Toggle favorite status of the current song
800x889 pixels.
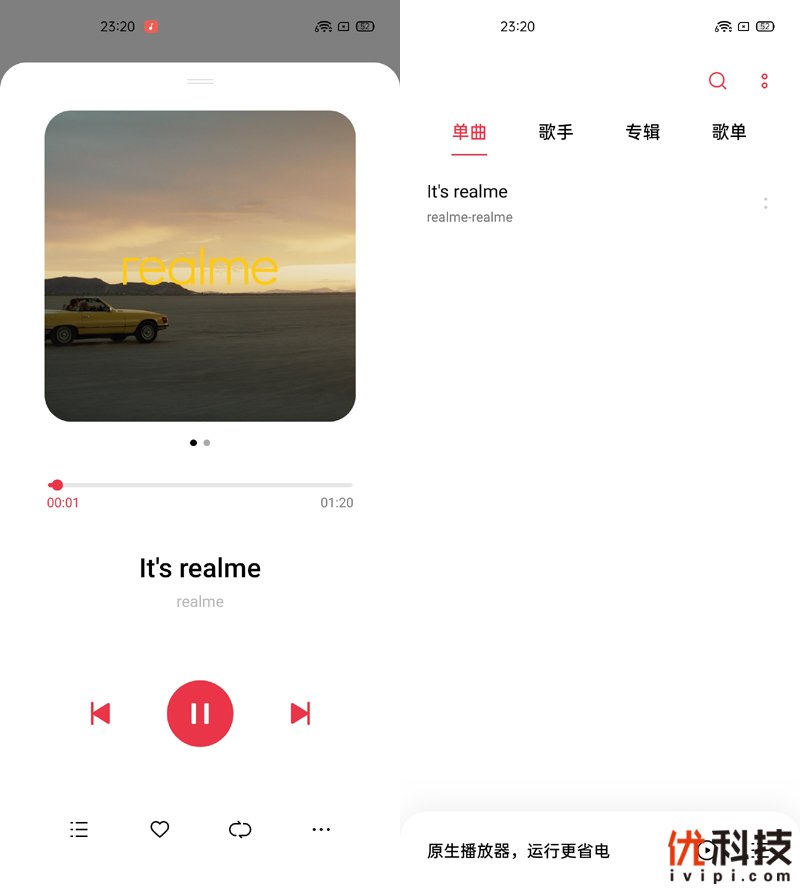tap(159, 829)
